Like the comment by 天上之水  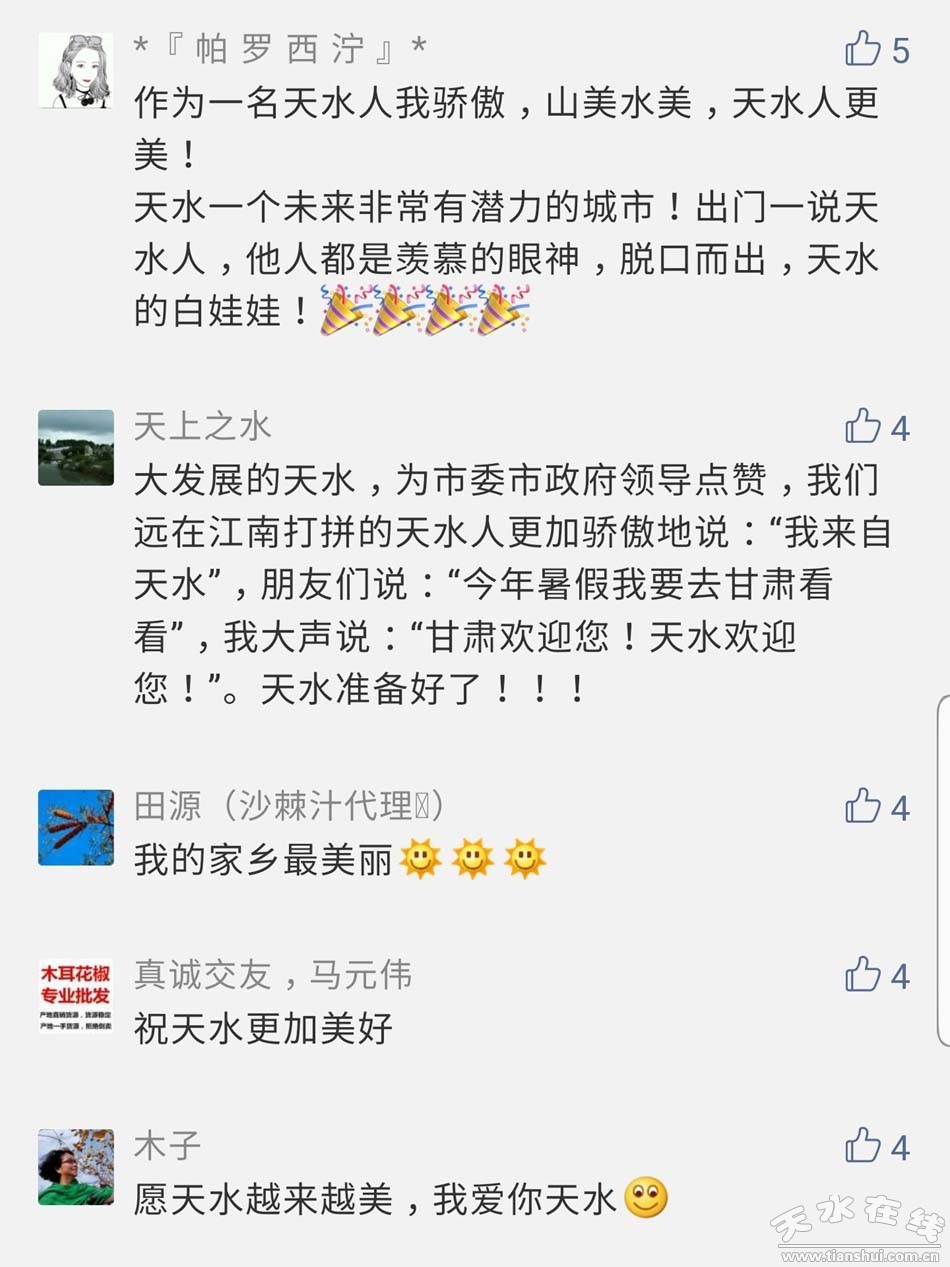click(x=863, y=427)
